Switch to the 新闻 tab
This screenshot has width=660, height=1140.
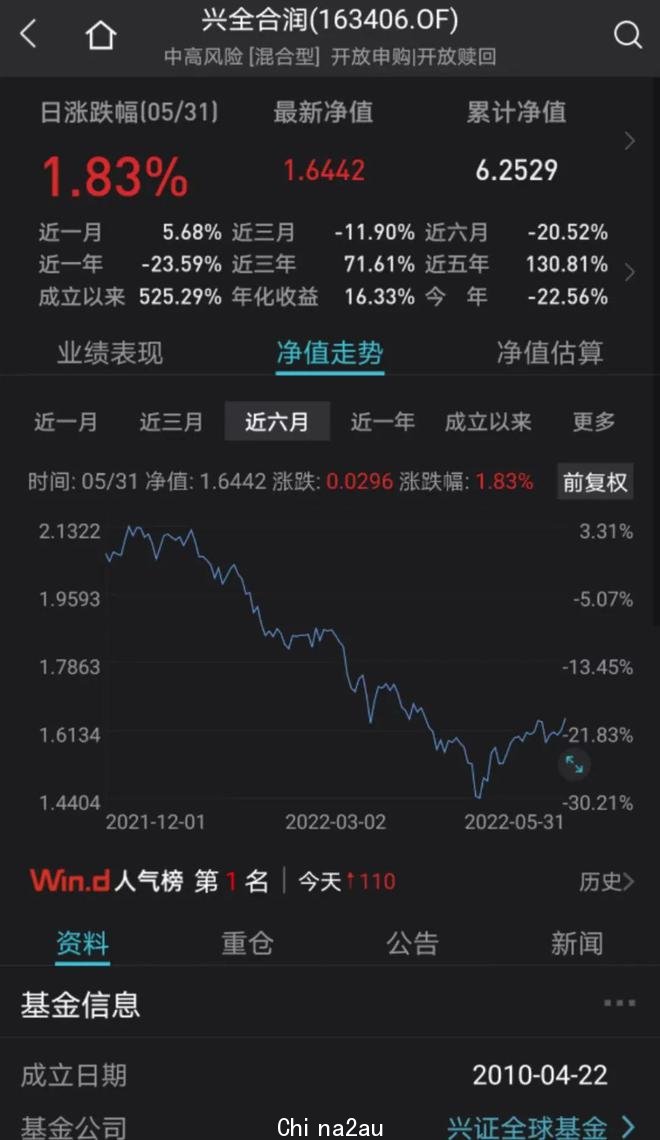(576, 944)
